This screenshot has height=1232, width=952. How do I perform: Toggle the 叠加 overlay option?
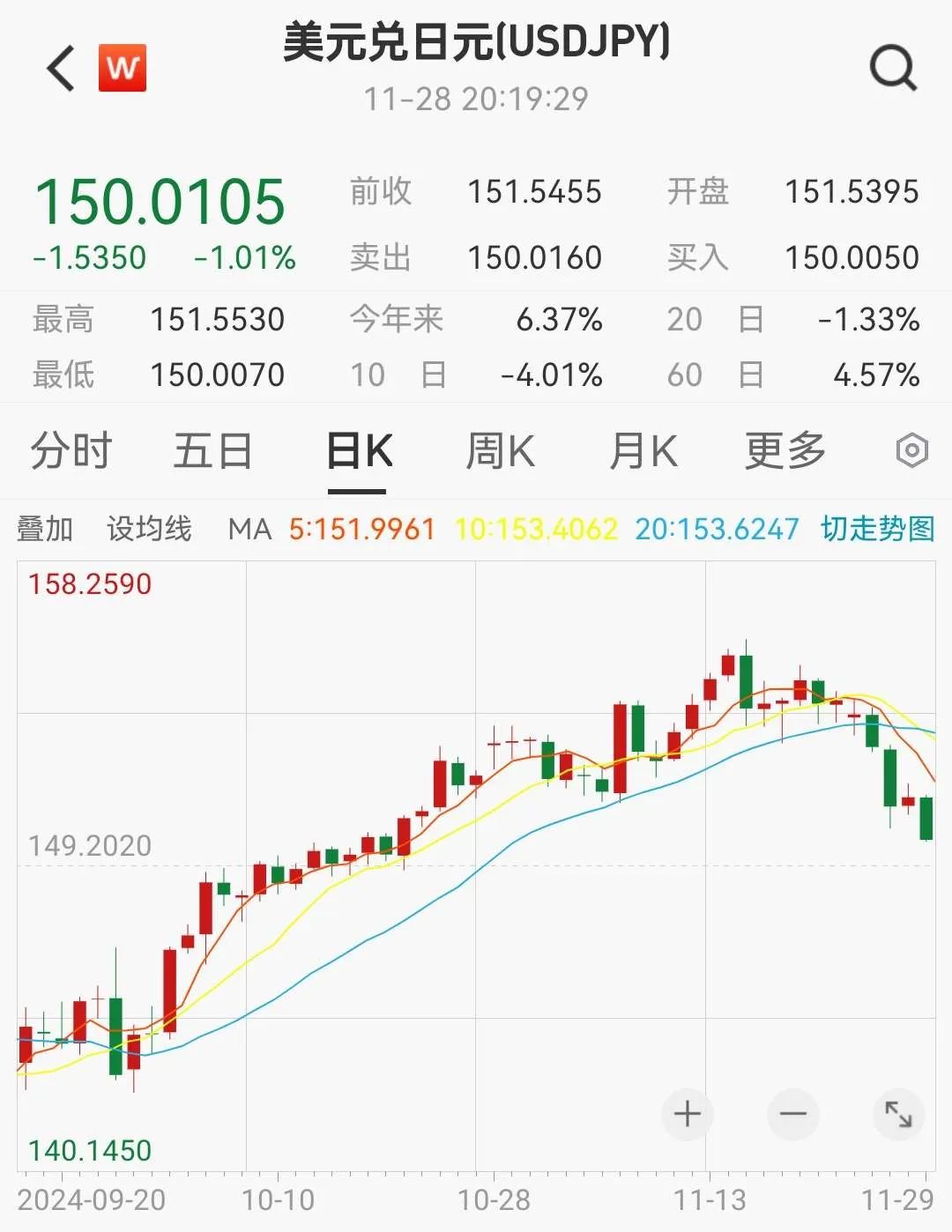[x=47, y=530]
